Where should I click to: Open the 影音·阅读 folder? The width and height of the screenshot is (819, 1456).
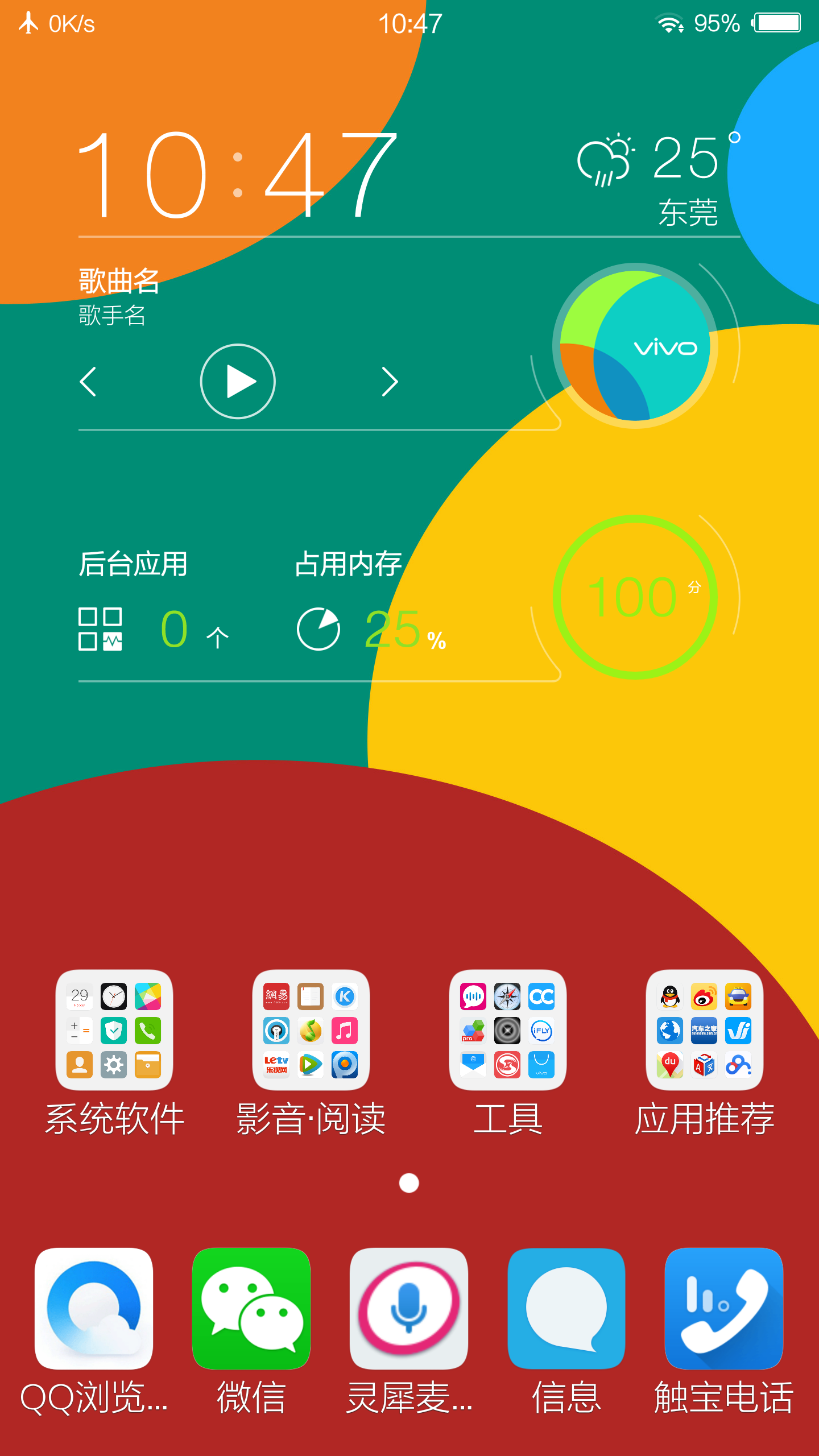point(311,1030)
